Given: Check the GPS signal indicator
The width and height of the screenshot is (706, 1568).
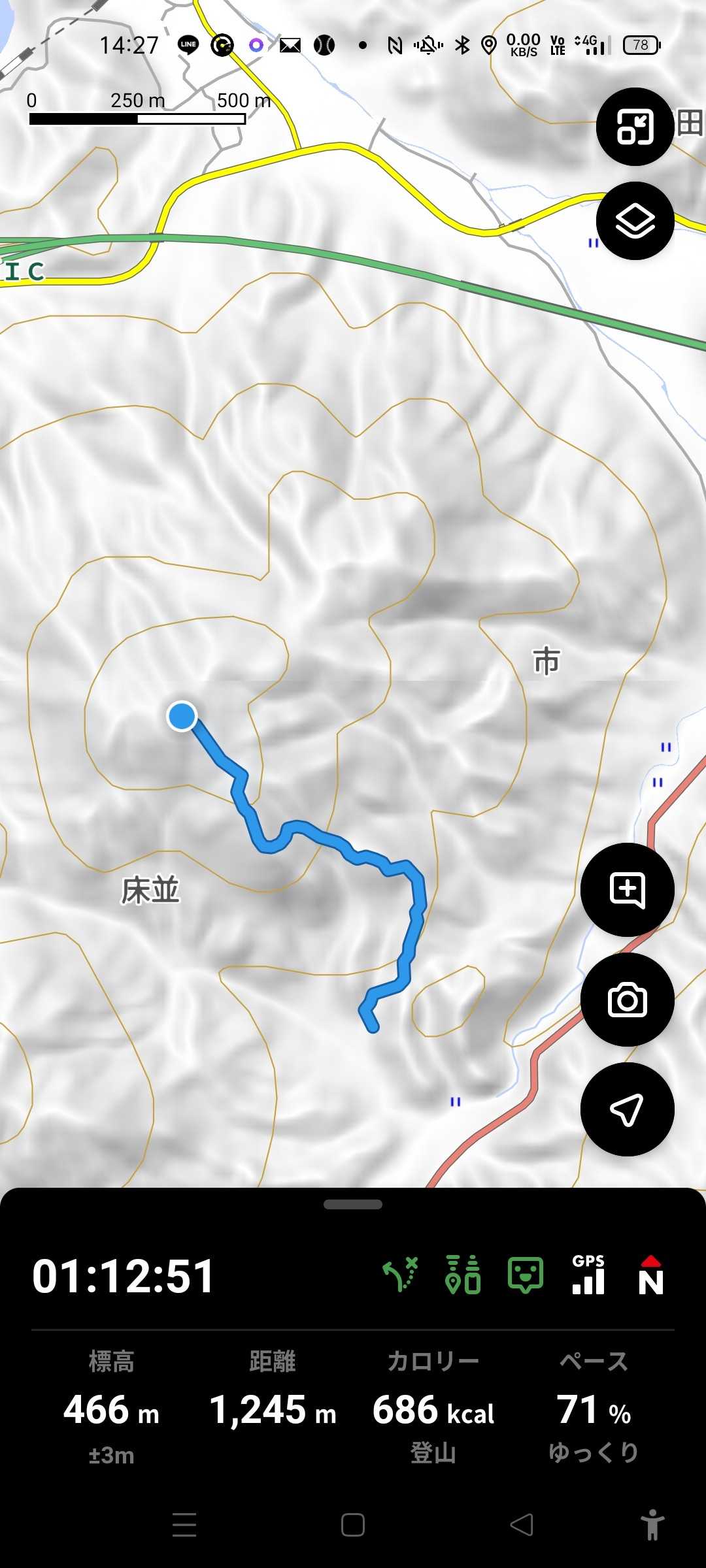Looking at the screenshot, I should pyautogui.click(x=588, y=1275).
